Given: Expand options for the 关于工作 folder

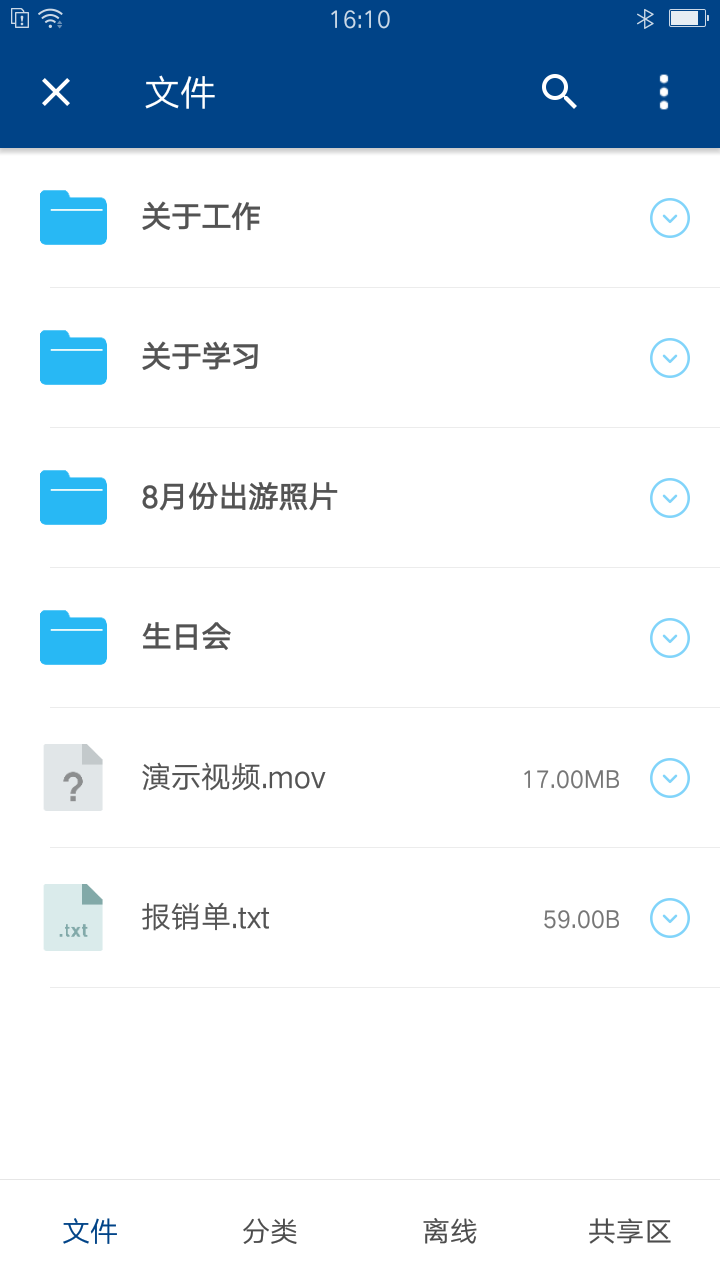Looking at the screenshot, I should (x=670, y=218).
